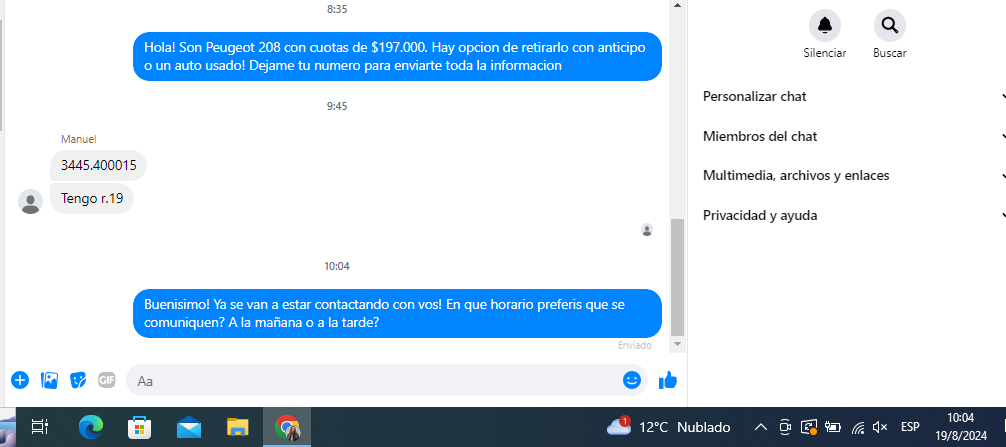Image resolution: width=1006 pixels, height=447 pixels.
Task: Open the GIF picker
Action: [x=106, y=380]
